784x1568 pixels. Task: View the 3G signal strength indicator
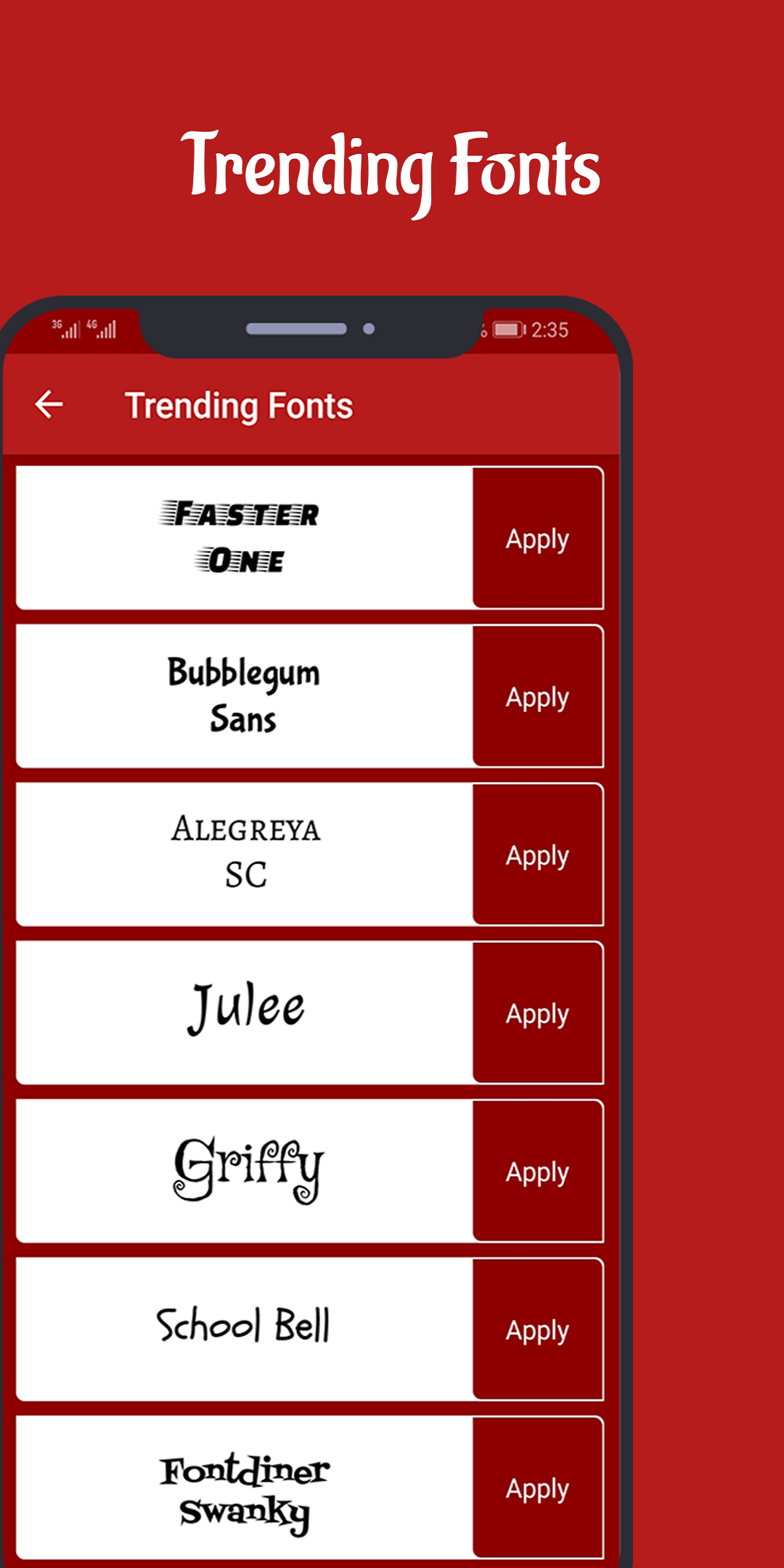65,330
